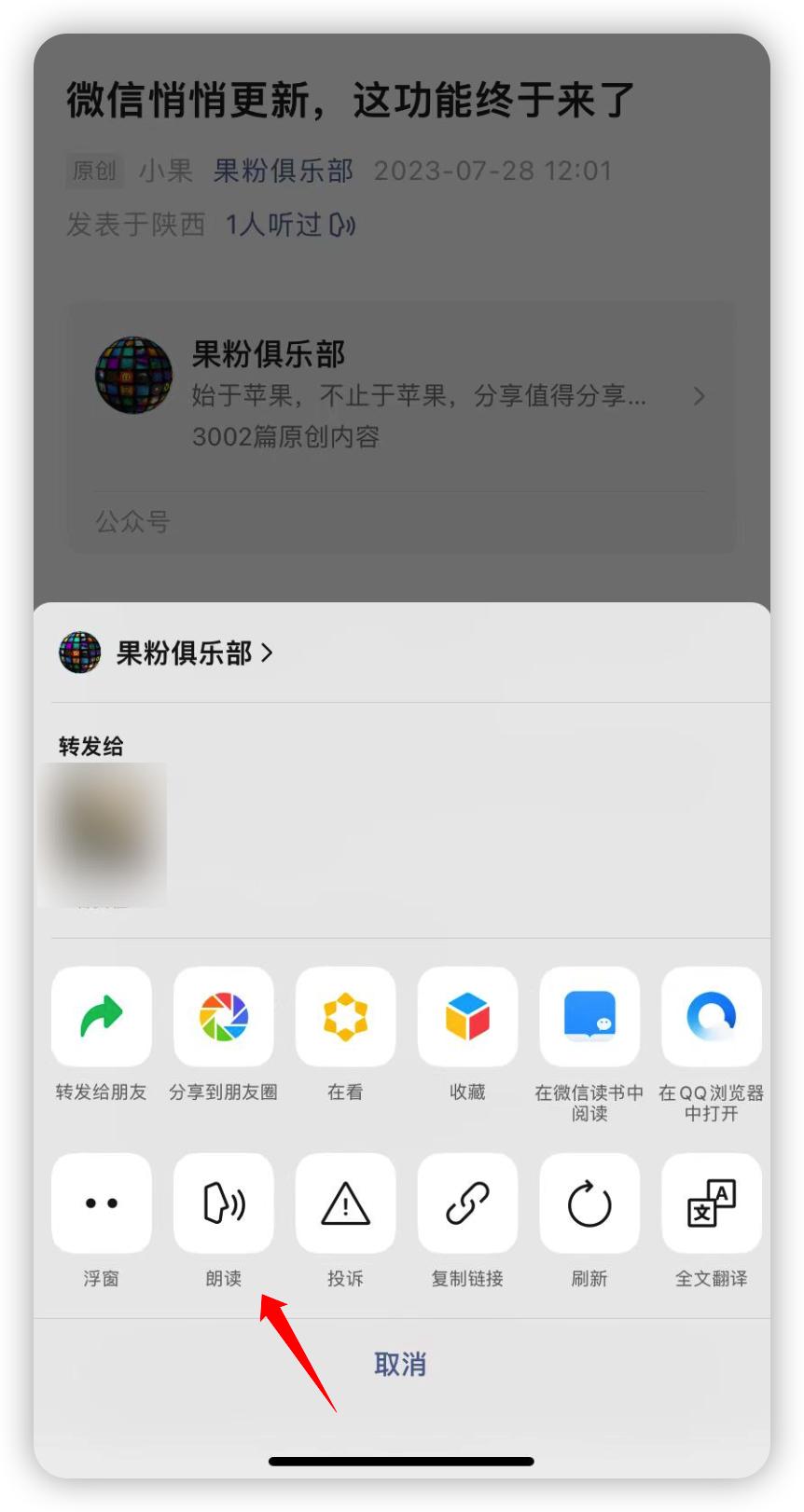
Task: Tap the 在看 (wow) star icon
Action: coord(345,1017)
